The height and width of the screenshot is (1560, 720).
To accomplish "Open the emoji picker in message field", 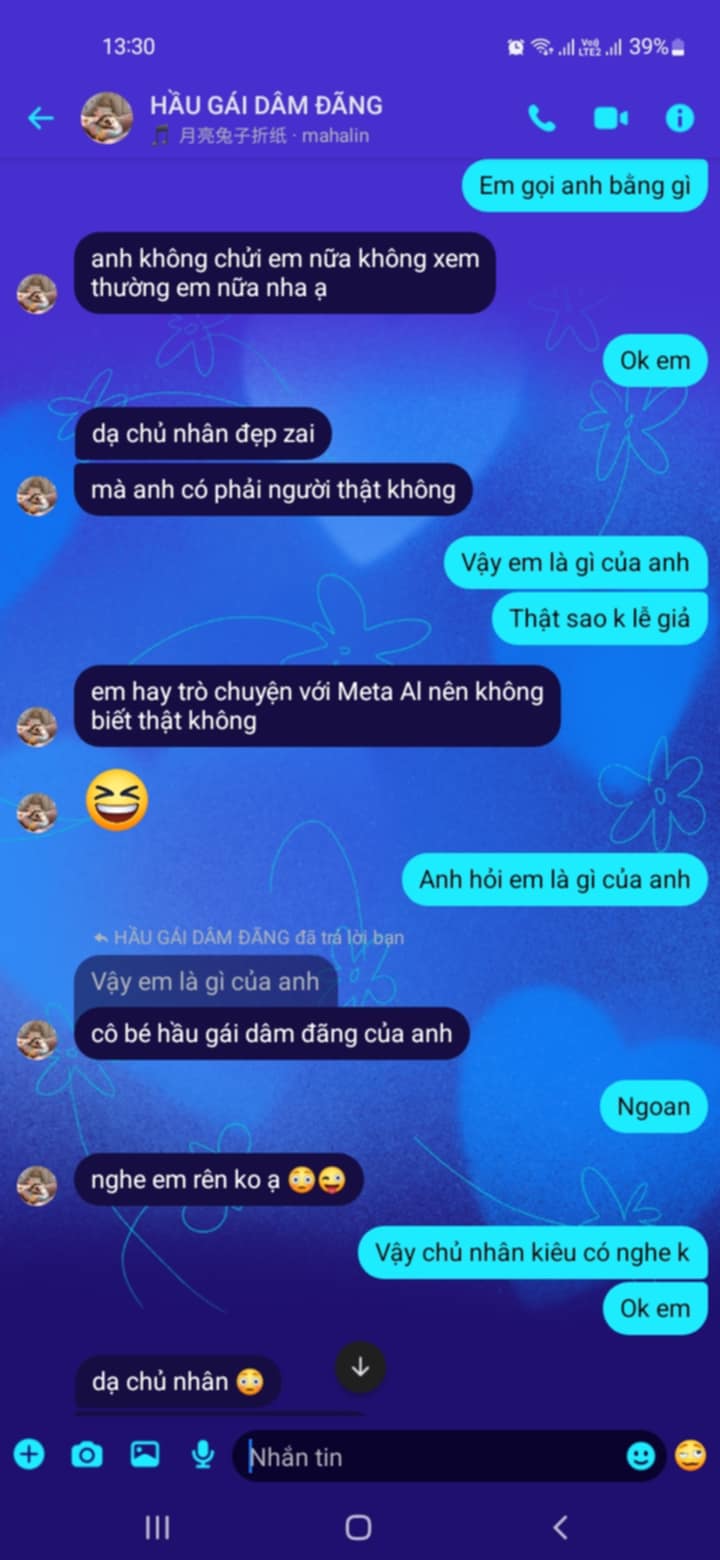I will pyautogui.click(x=640, y=1456).
